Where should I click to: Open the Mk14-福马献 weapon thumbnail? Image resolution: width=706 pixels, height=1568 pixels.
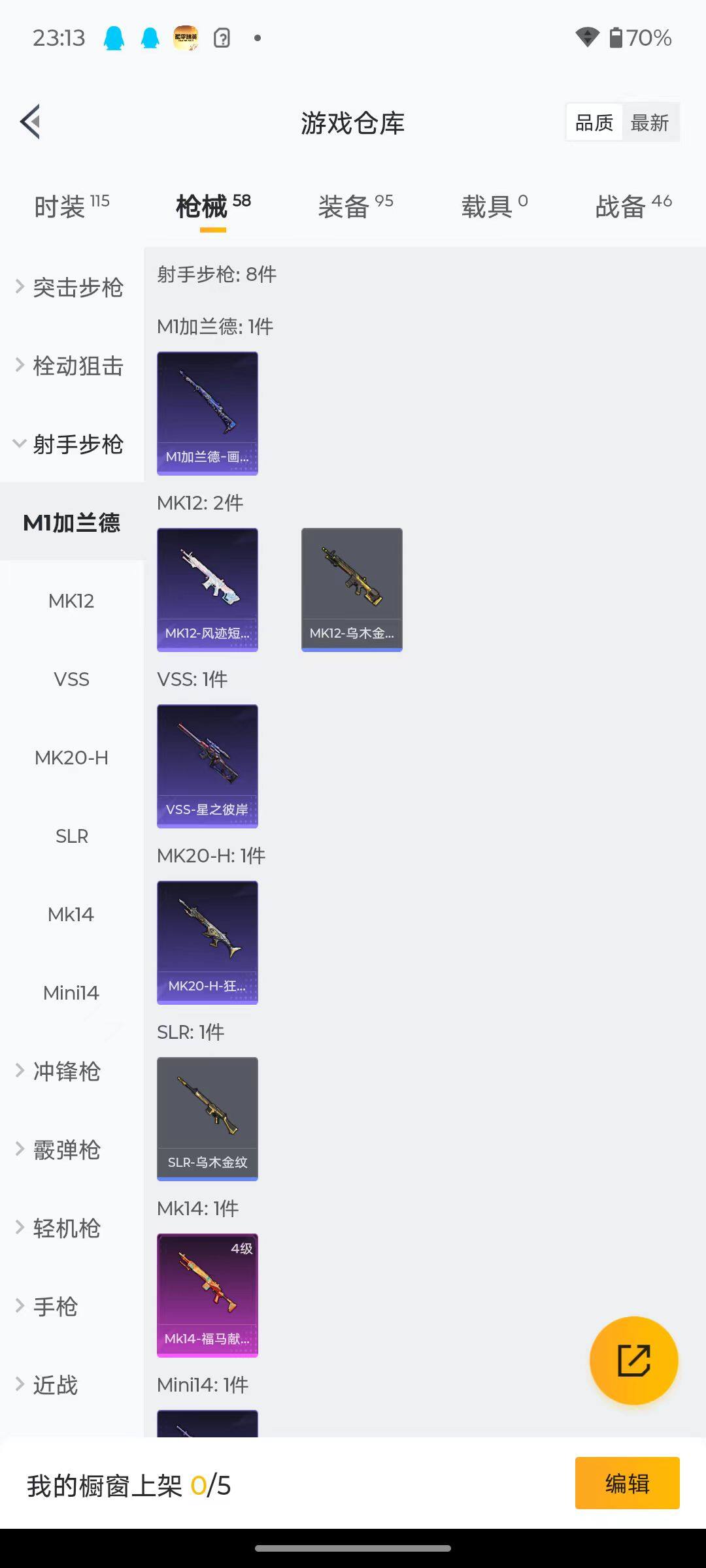[207, 1295]
